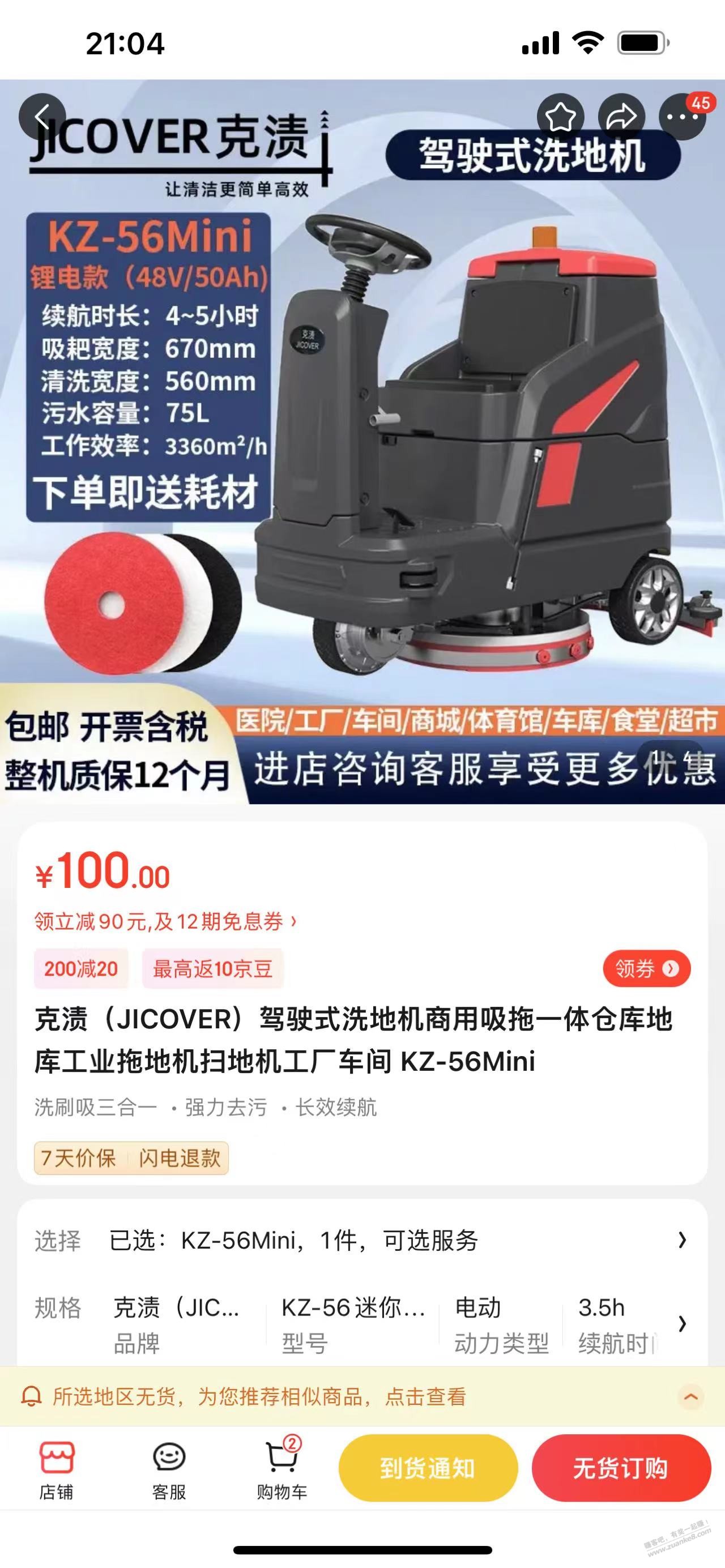Open the product main image

tap(362, 441)
